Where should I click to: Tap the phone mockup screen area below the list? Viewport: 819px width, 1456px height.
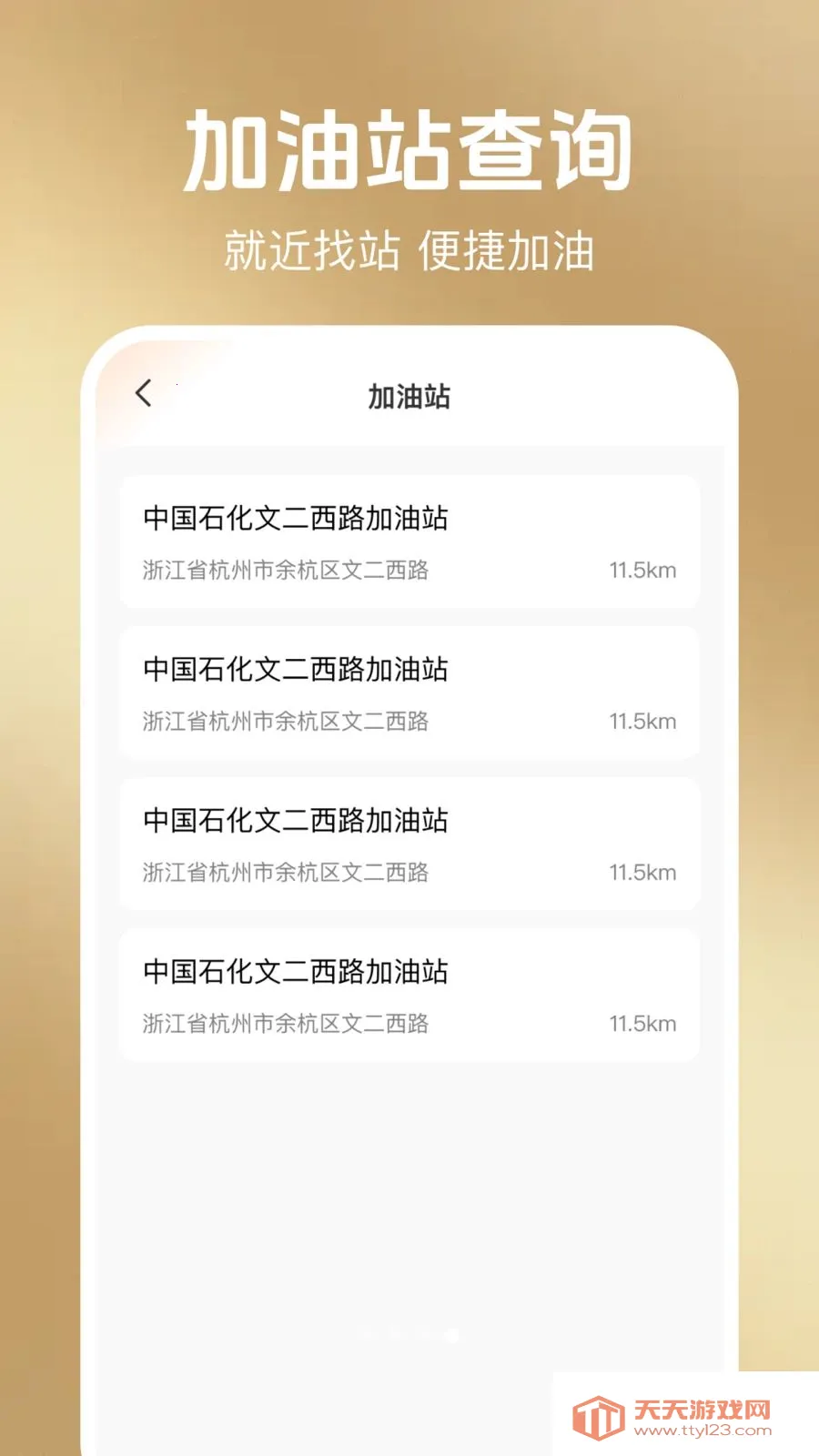(x=408, y=1183)
